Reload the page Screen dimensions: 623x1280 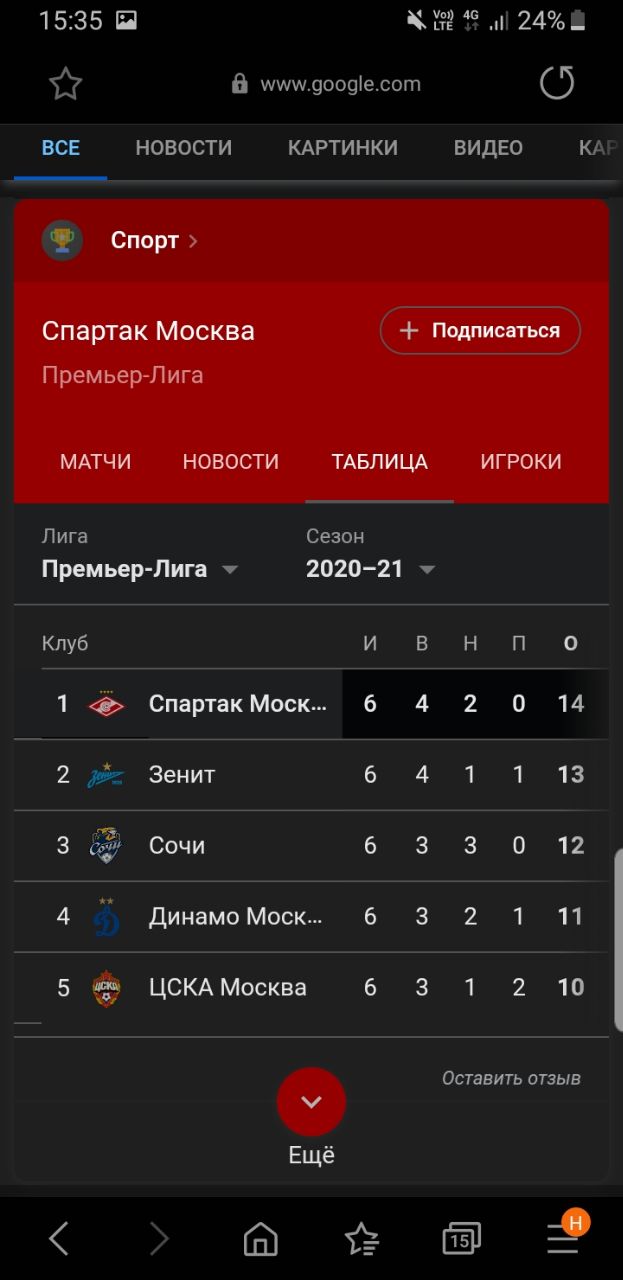pos(557,83)
